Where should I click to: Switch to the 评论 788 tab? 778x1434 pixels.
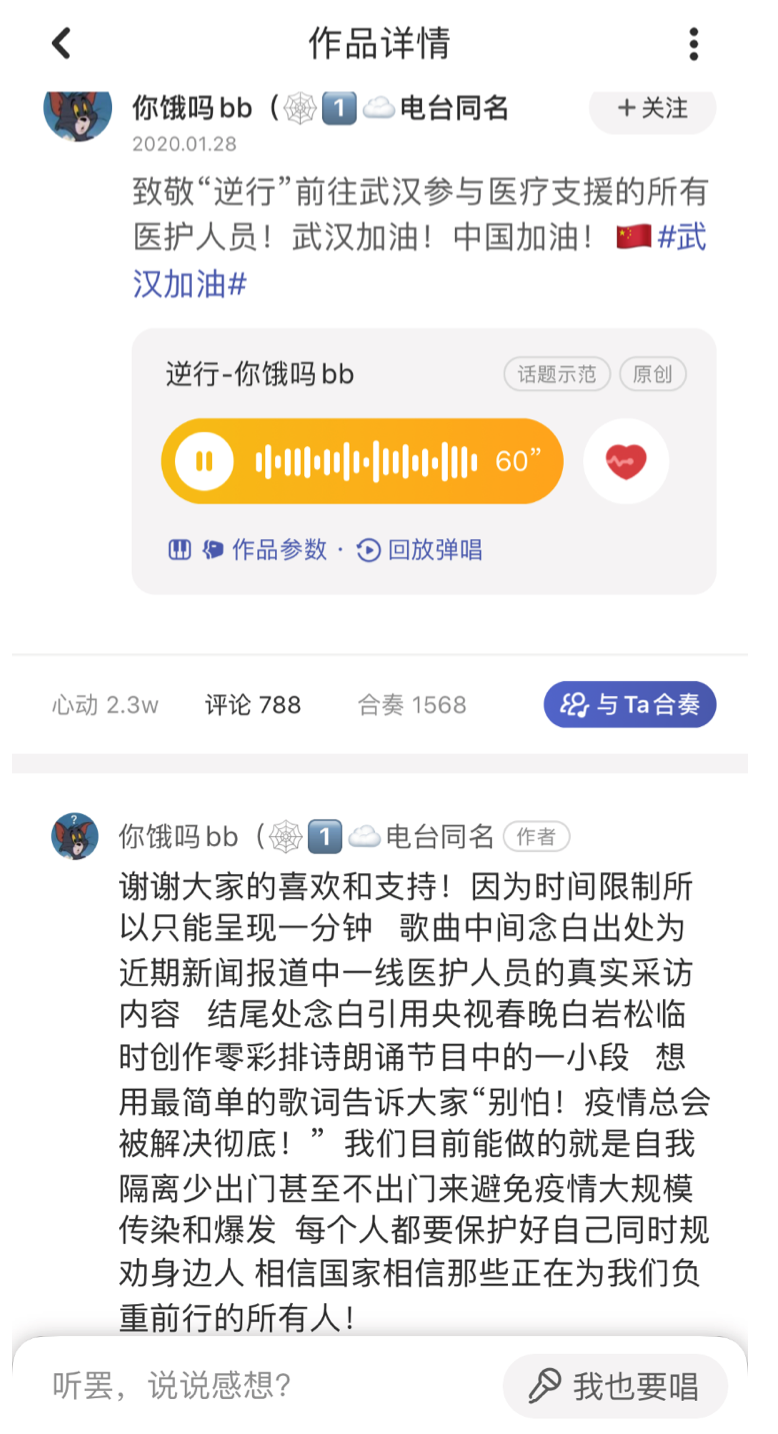[x=253, y=705]
